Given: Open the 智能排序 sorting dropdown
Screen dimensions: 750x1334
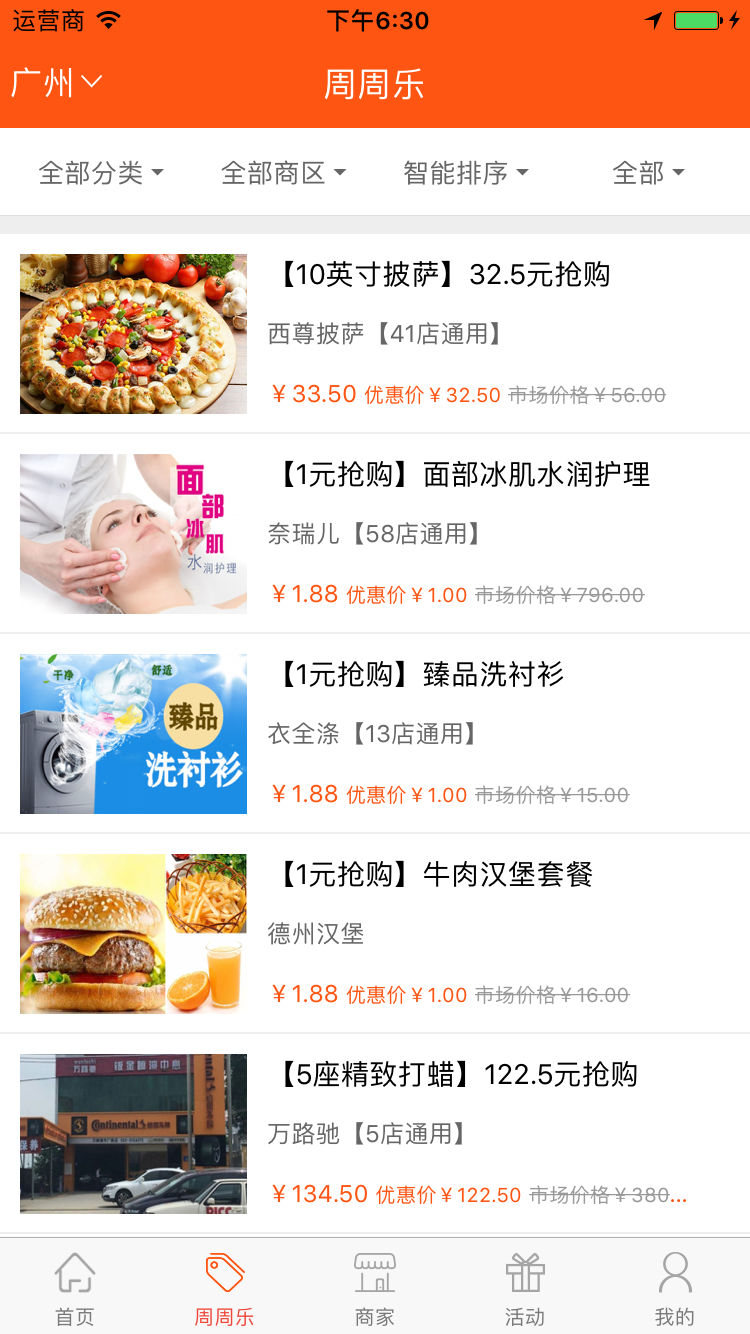Looking at the screenshot, I should click(x=466, y=171).
